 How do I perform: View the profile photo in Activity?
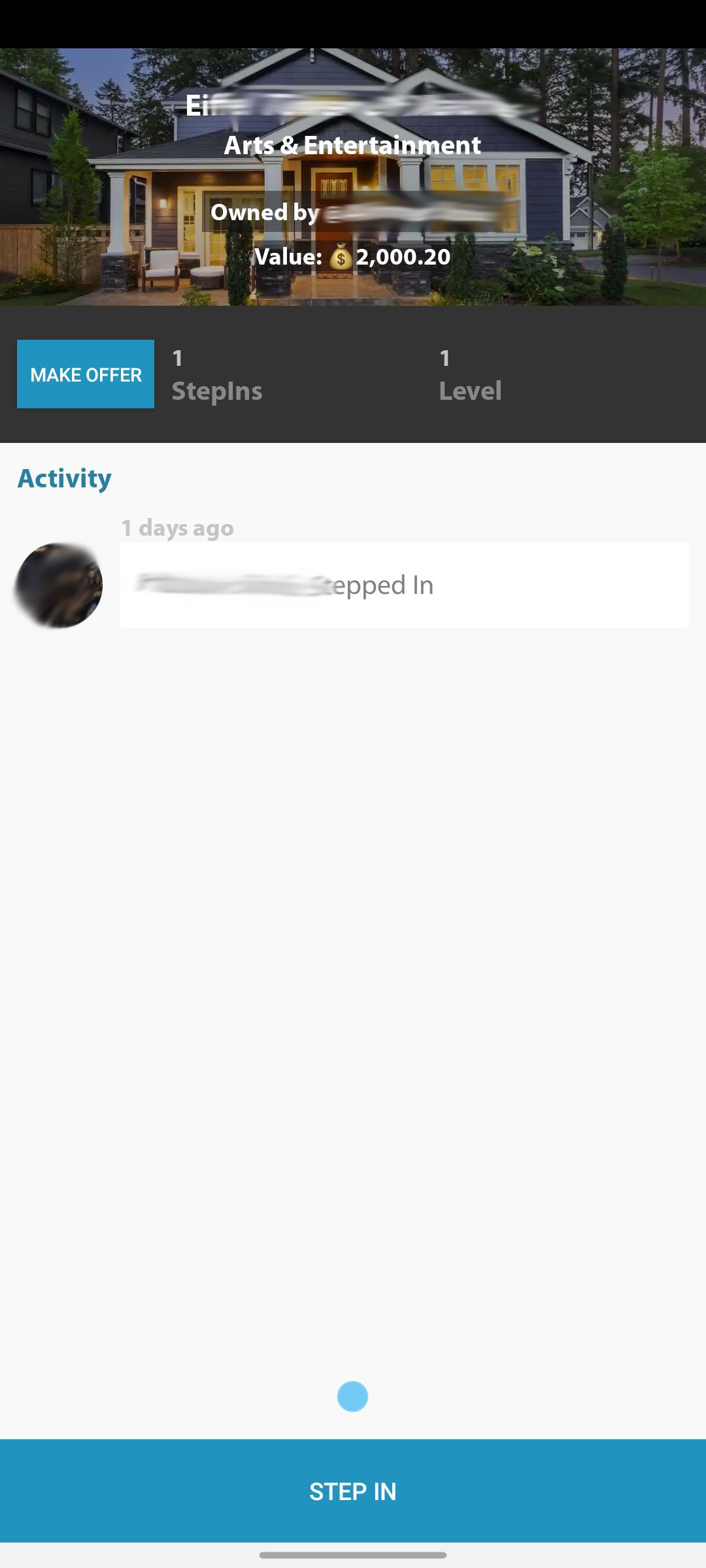coord(59,585)
